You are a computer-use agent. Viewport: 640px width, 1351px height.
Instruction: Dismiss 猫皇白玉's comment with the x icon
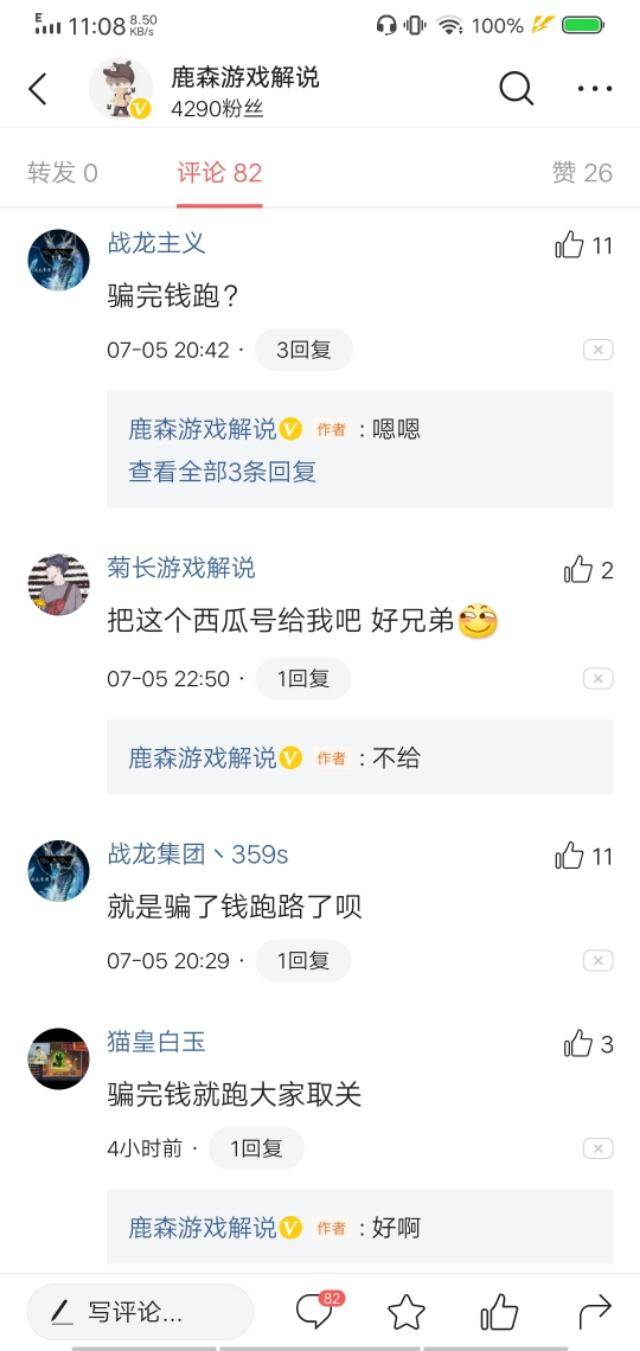click(598, 1149)
